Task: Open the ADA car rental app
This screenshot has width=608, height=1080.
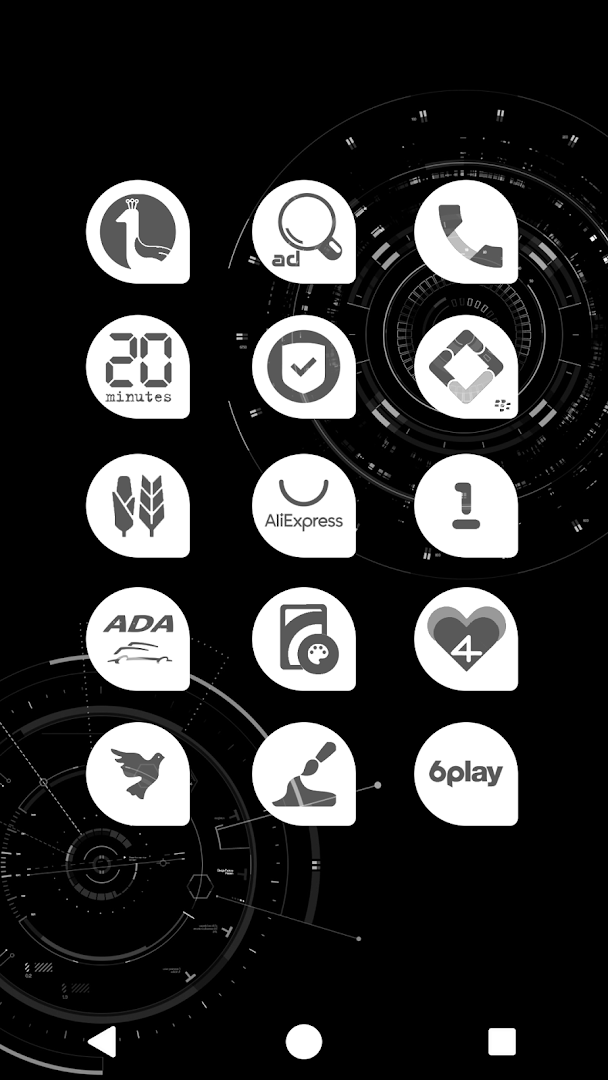Action: tap(138, 638)
